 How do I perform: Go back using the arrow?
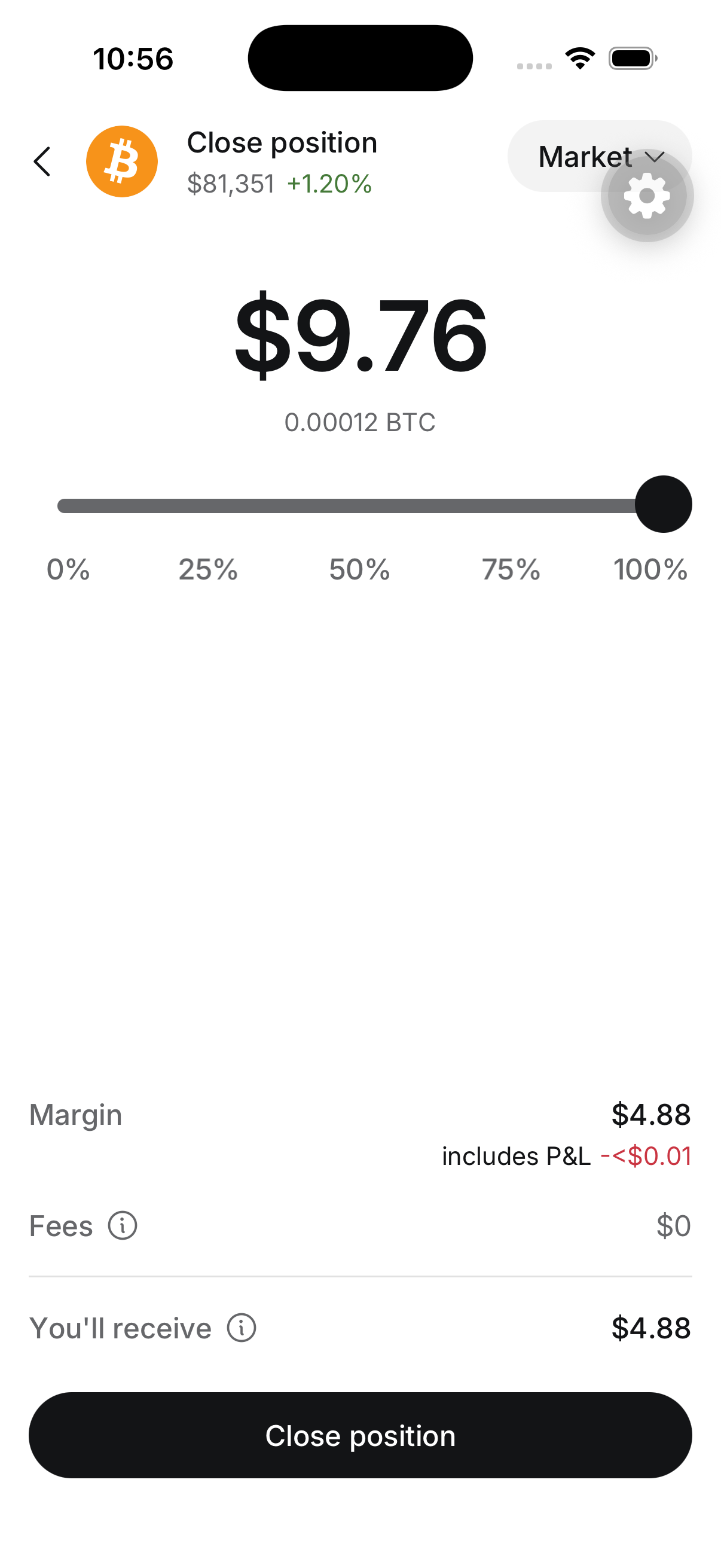[41, 162]
